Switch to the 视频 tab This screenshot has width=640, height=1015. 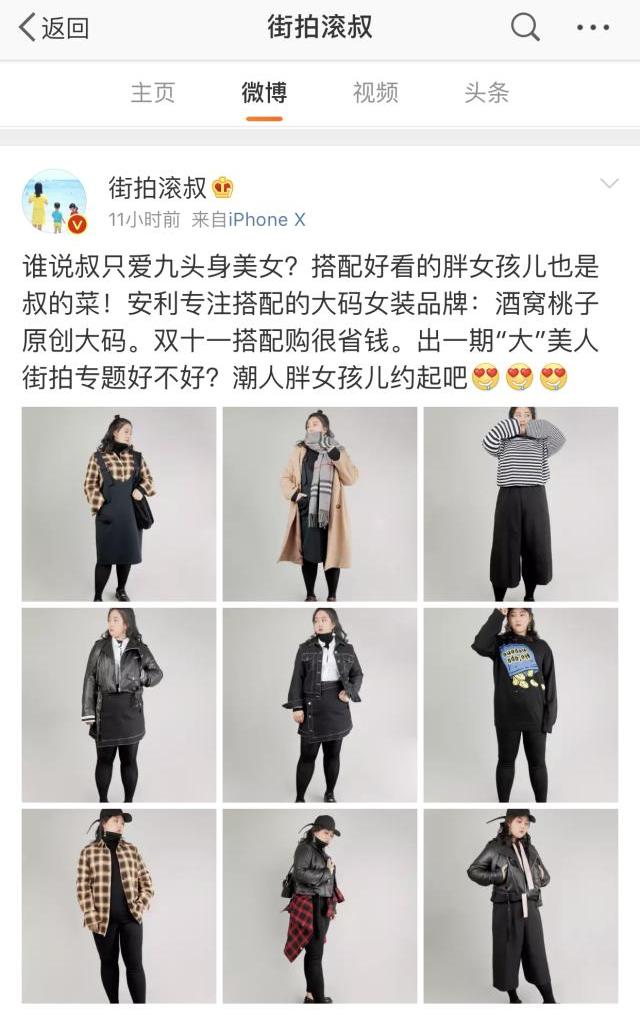coord(375,93)
